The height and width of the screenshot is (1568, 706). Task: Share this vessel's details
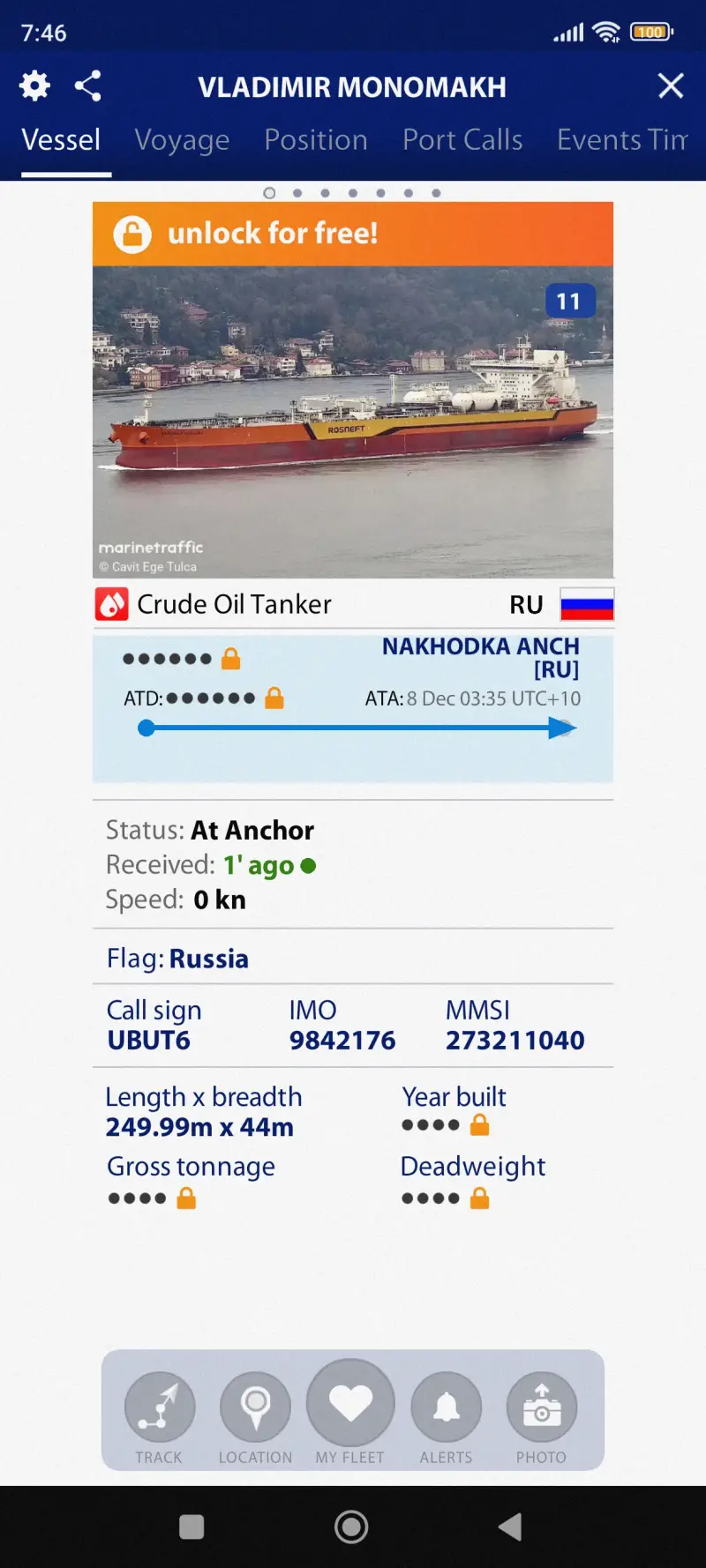click(87, 86)
